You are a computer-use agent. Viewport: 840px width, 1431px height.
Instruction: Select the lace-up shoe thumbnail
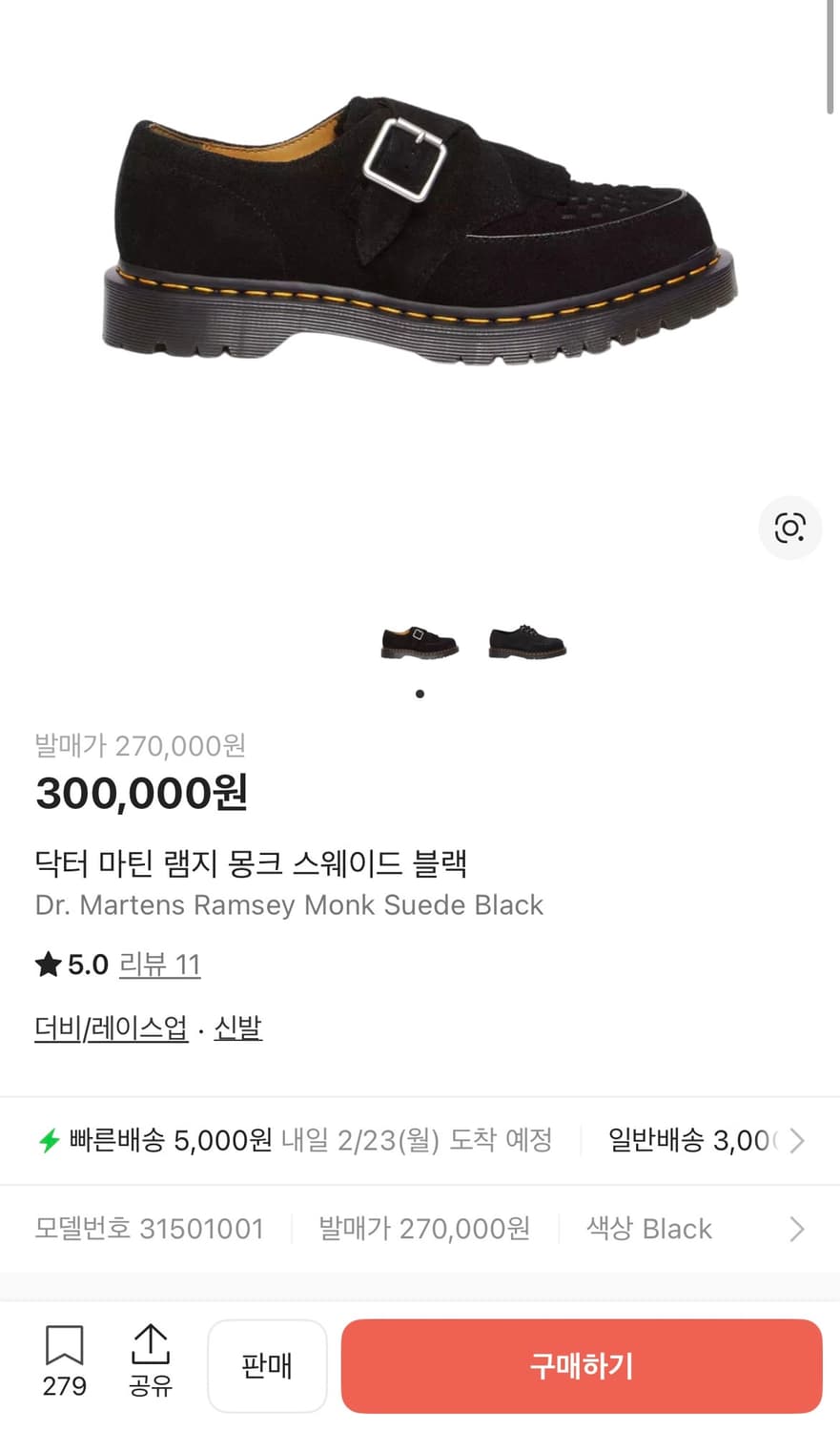[x=526, y=640]
